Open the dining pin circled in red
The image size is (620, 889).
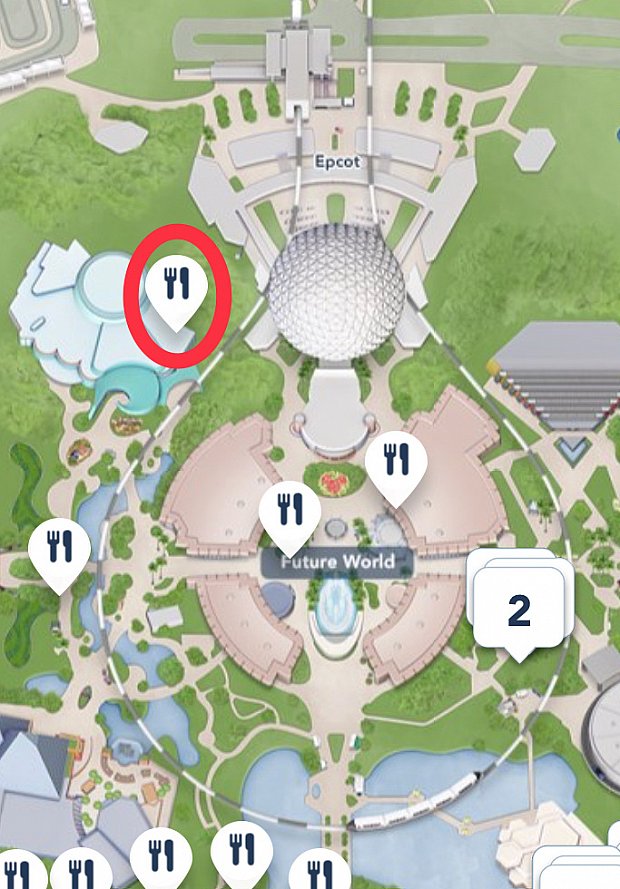click(x=176, y=286)
